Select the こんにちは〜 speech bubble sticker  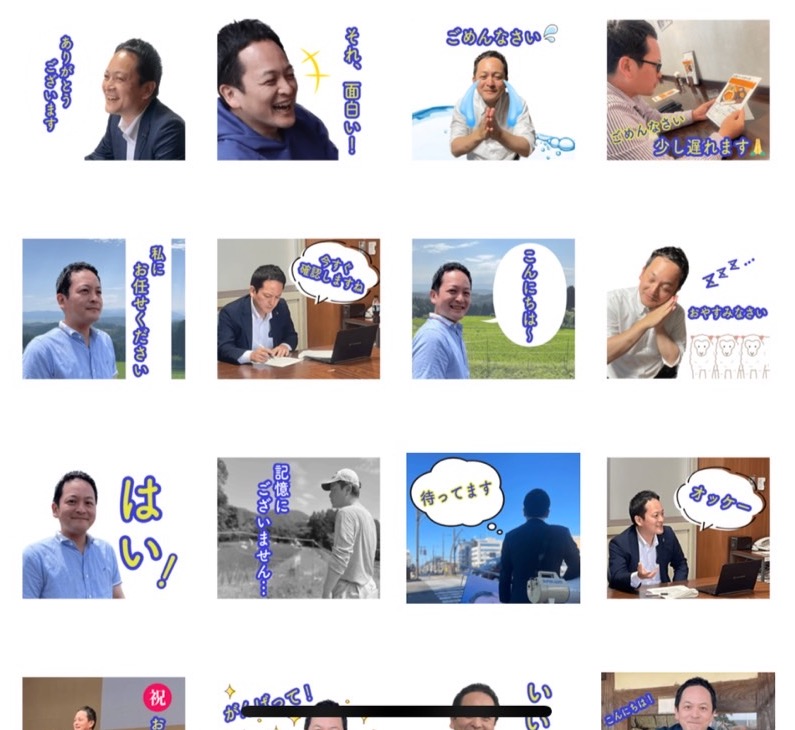[x=493, y=308]
